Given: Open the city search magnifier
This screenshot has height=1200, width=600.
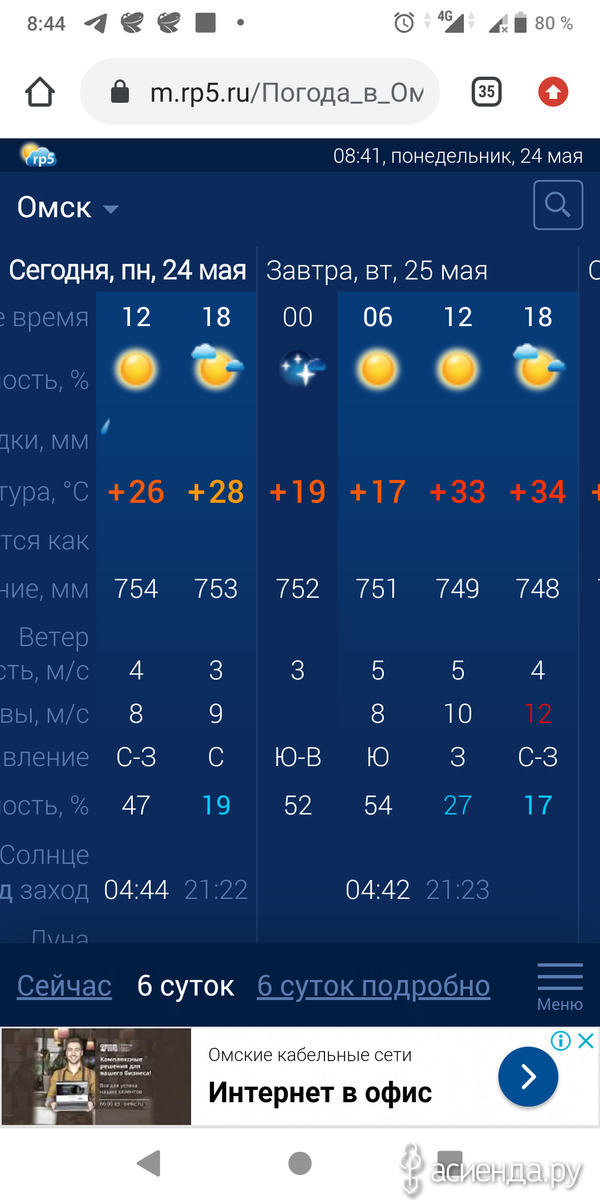Looking at the screenshot, I should pyautogui.click(x=558, y=206).
